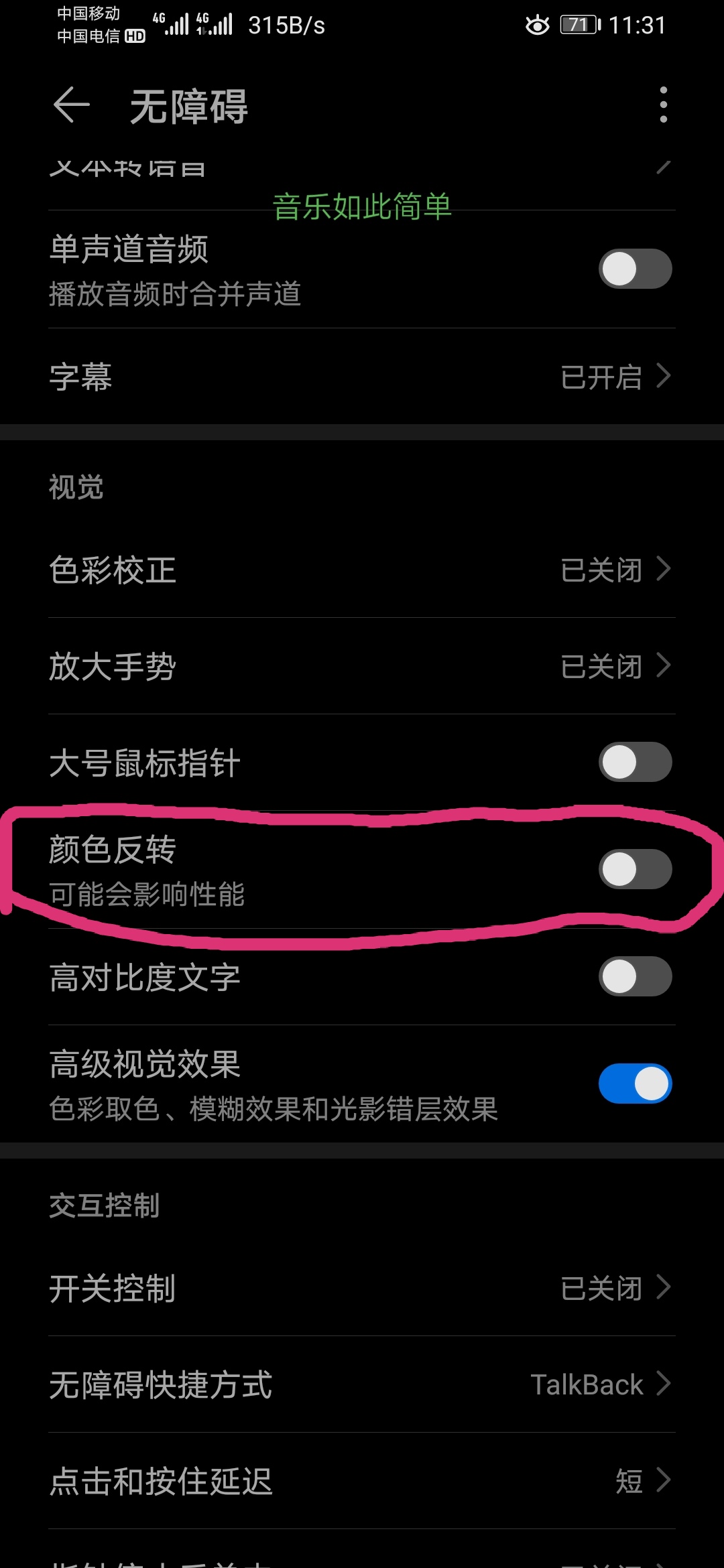Turn on 高对比度文字
The height and width of the screenshot is (1568, 724).
[x=635, y=976]
